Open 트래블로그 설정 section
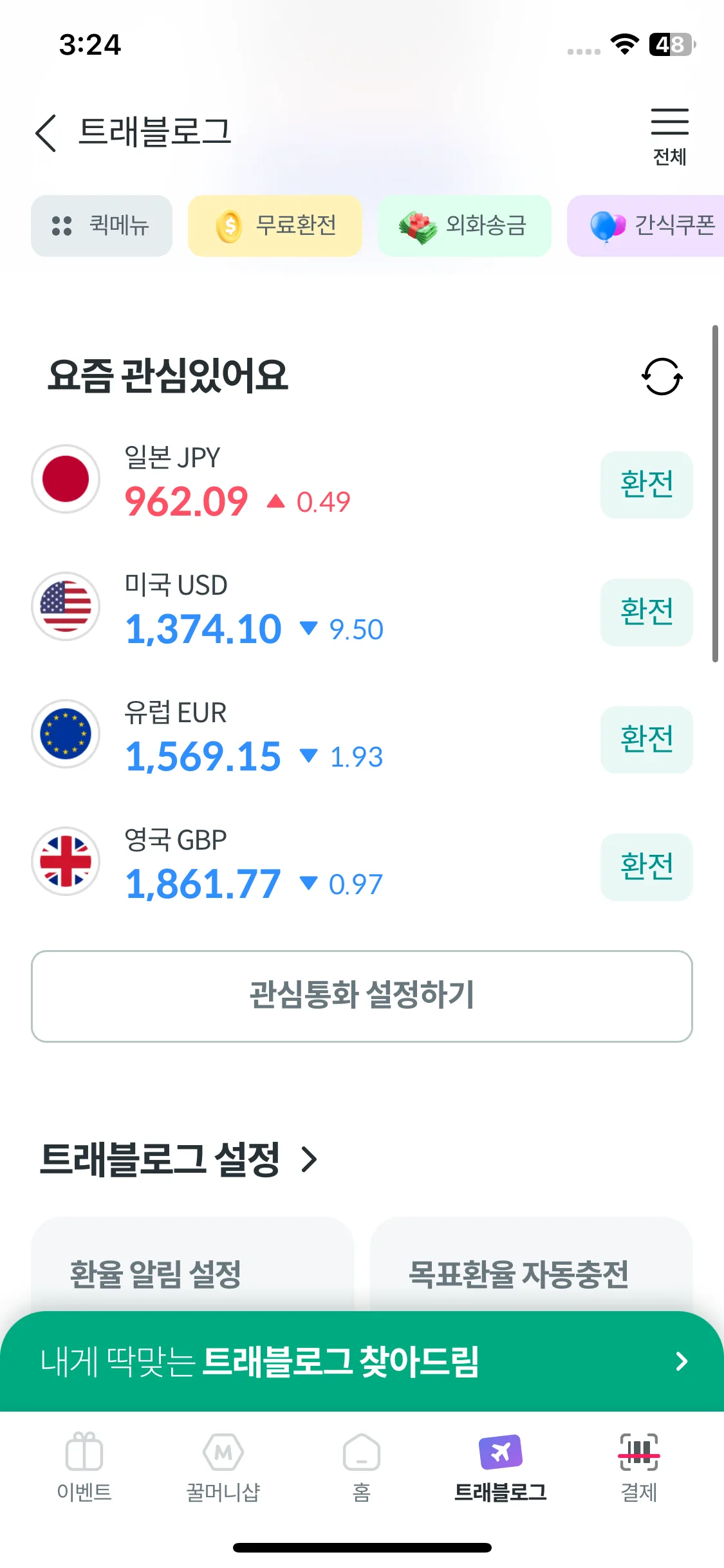 pos(179,1159)
